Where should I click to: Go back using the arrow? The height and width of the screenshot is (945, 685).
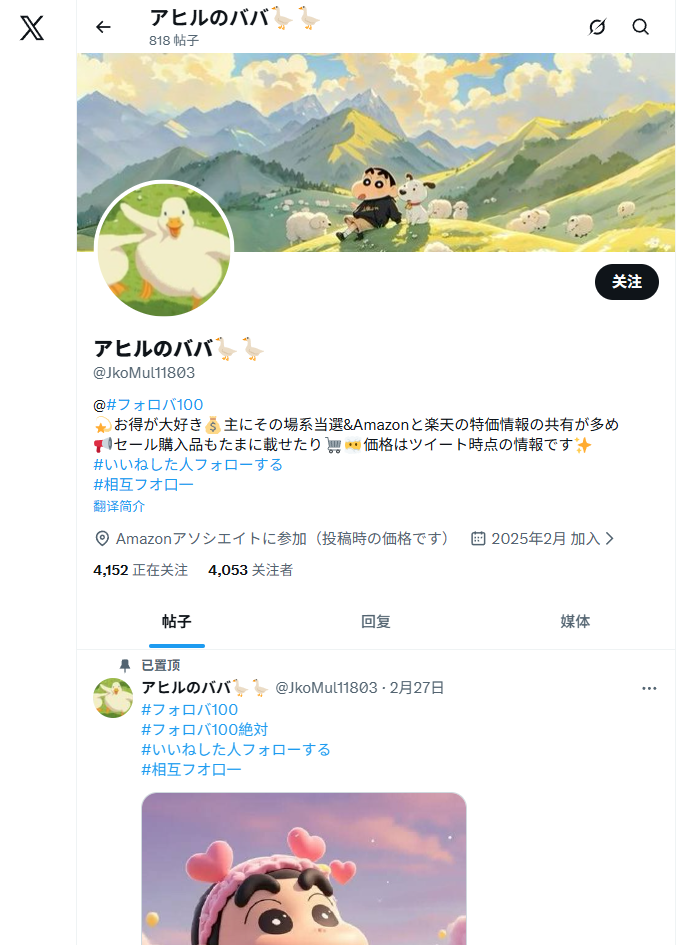(x=103, y=27)
